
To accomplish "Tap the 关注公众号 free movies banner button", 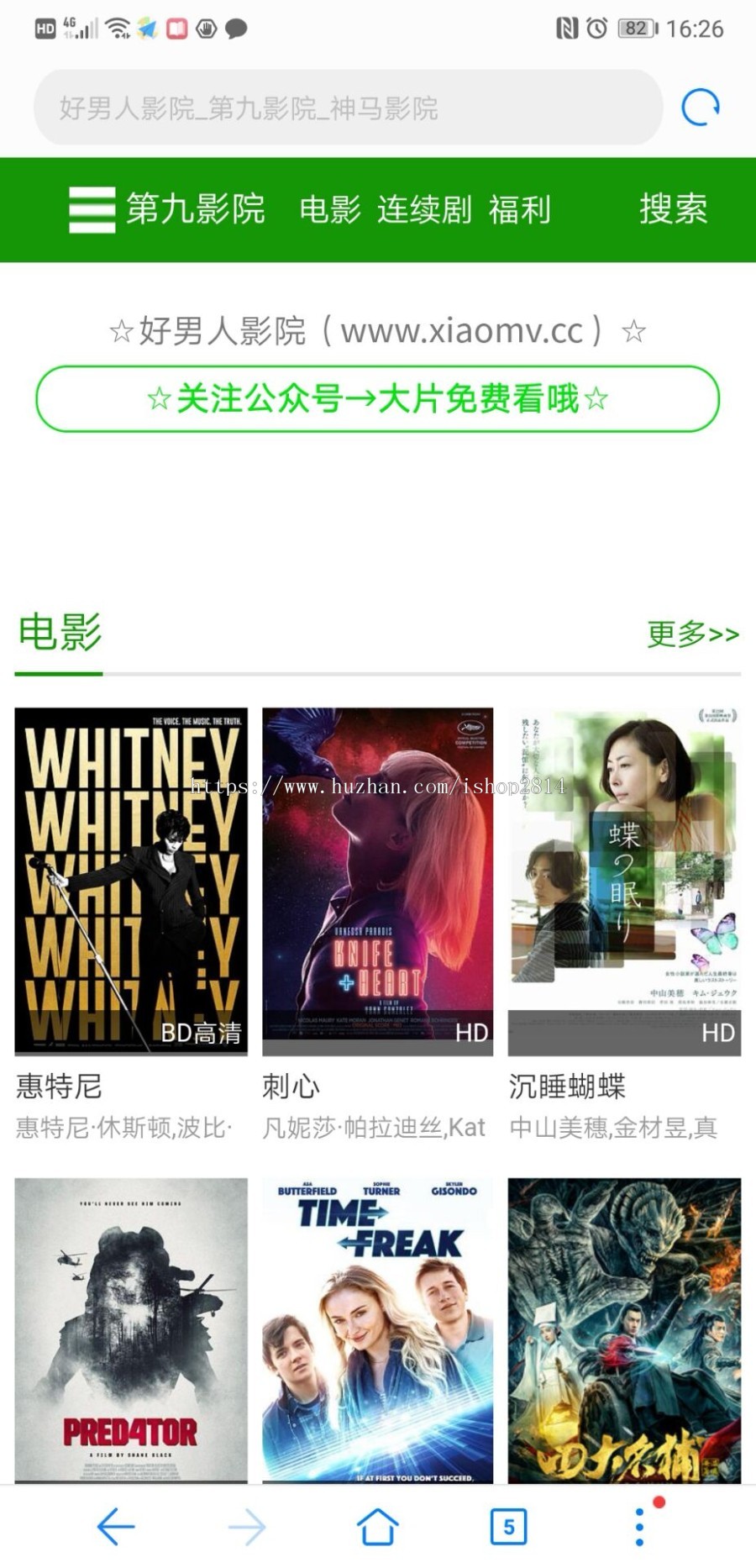I will [377, 399].
